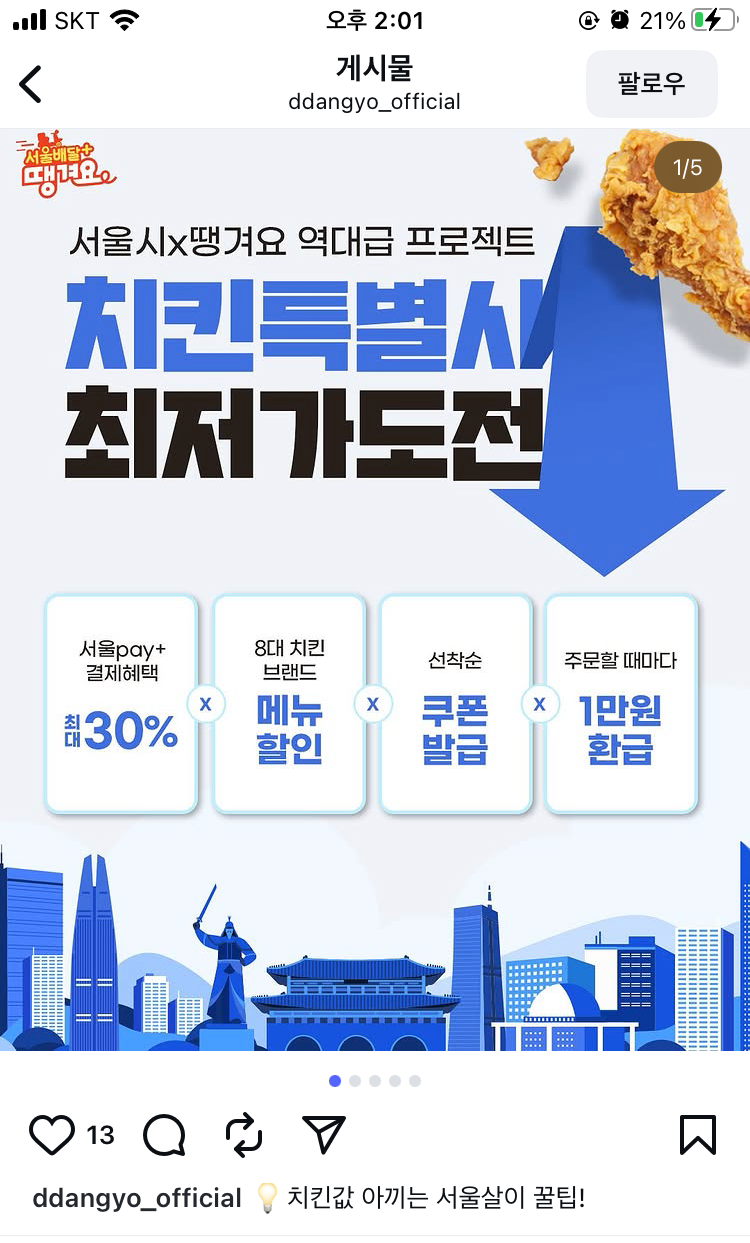Bookmark this post

(x=697, y=1135)
